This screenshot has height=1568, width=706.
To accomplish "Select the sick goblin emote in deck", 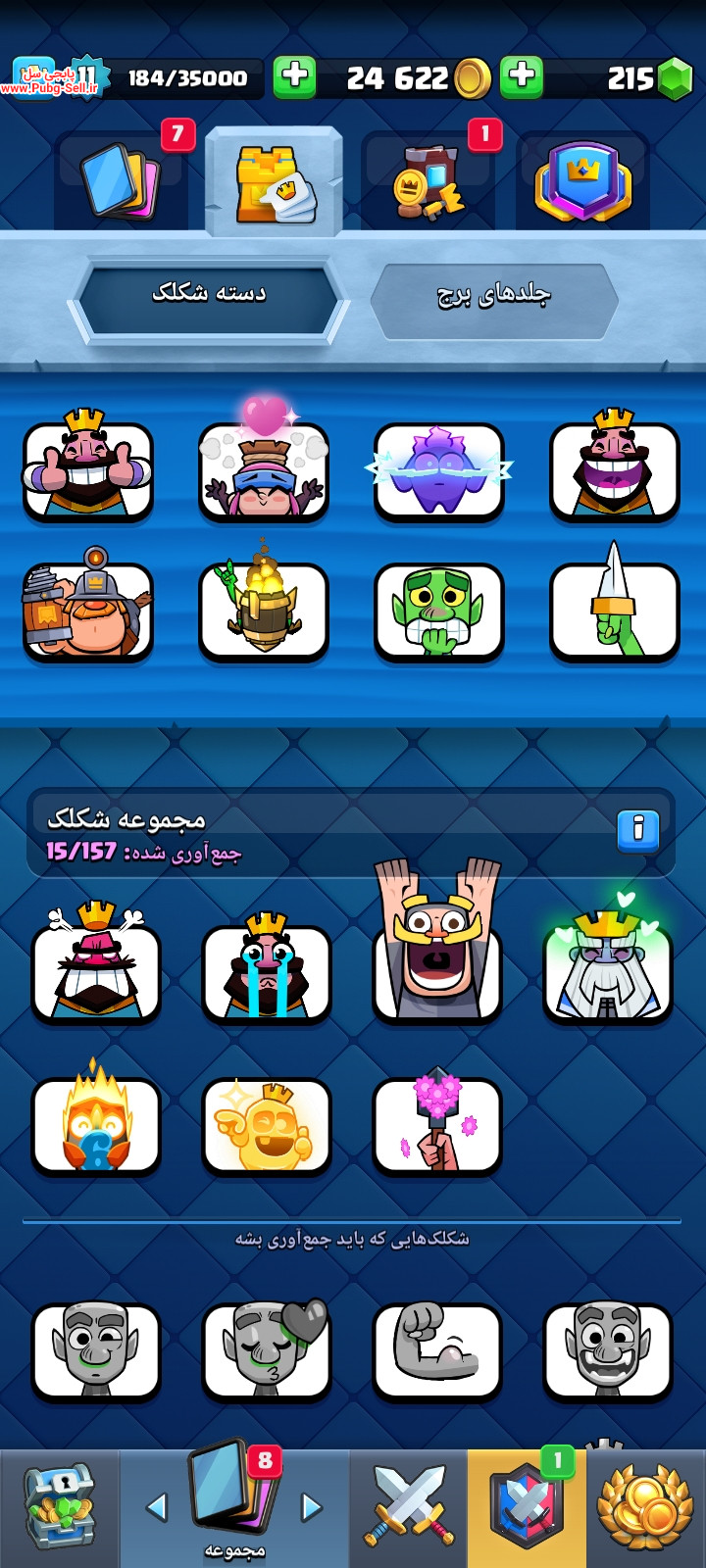I will coord(438,610).
